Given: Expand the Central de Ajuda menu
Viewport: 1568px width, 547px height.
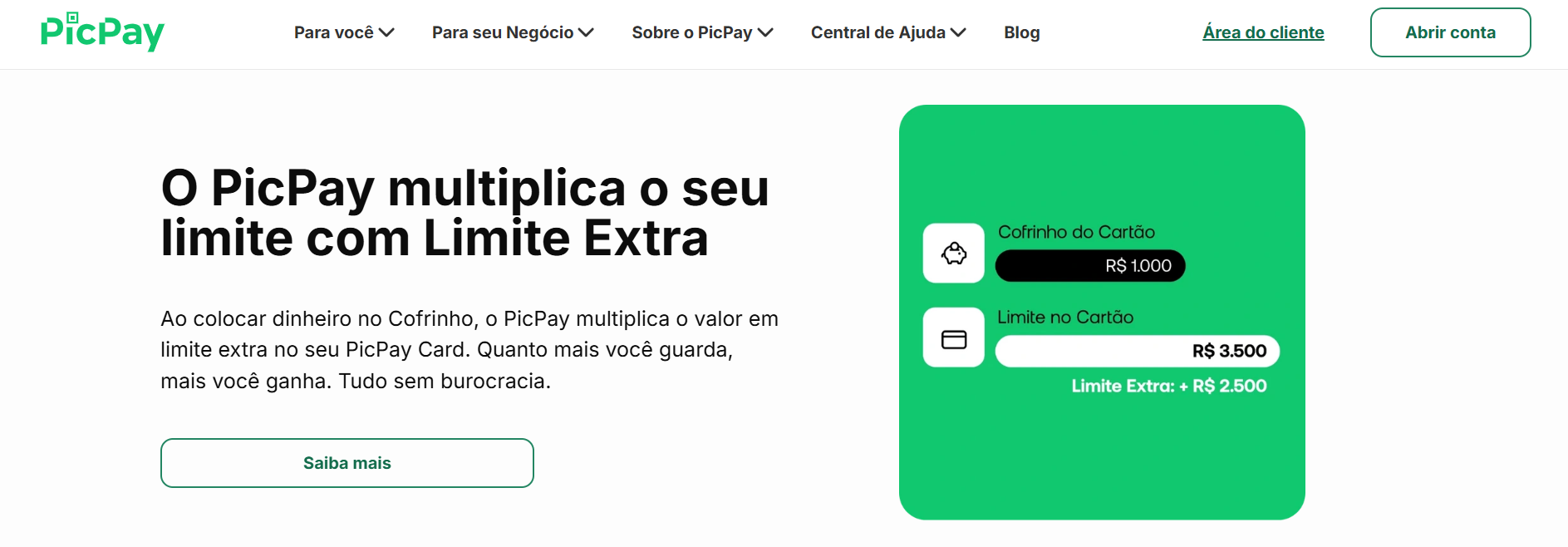Looking at the screenshot, I should tap(887, 32).
